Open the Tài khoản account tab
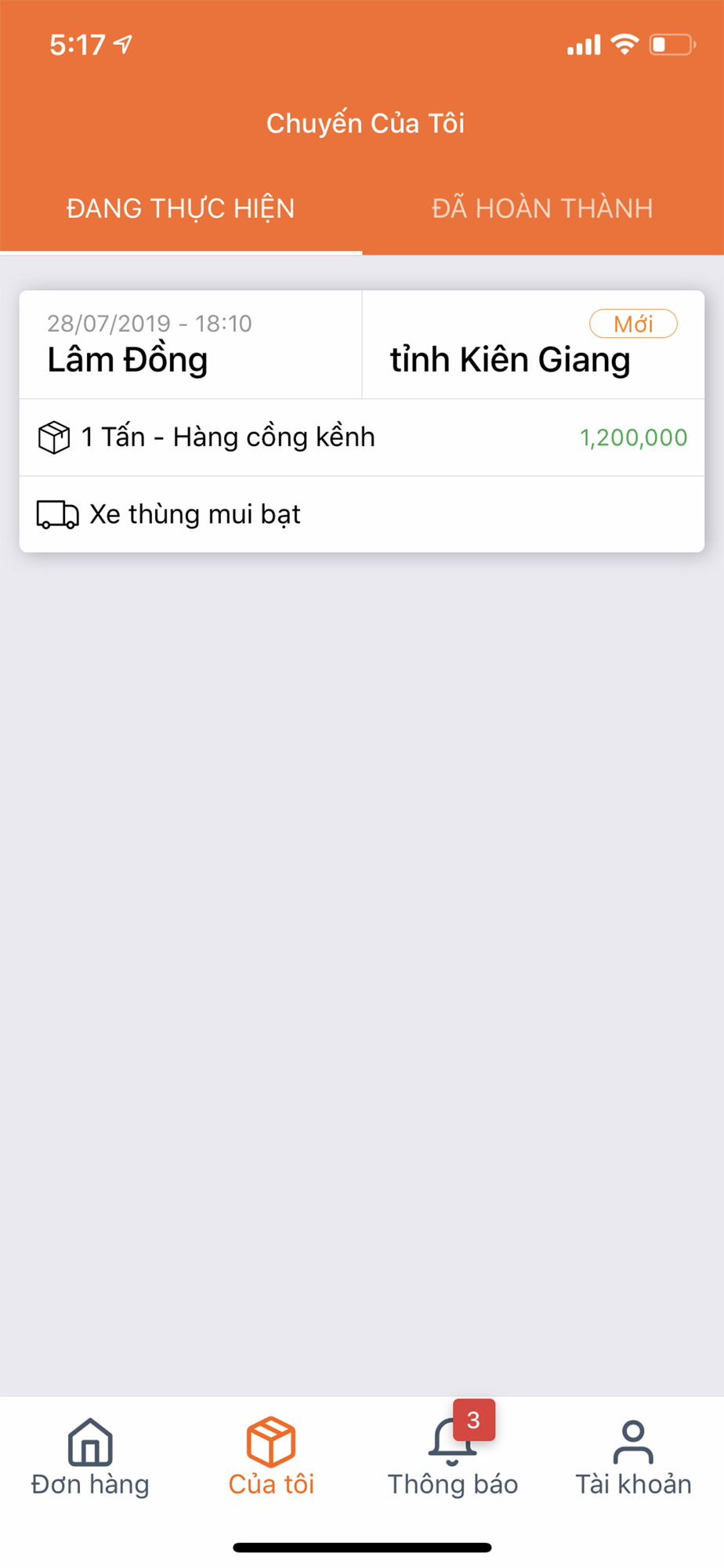The image size is (724, 1568). coord(633,1457)
